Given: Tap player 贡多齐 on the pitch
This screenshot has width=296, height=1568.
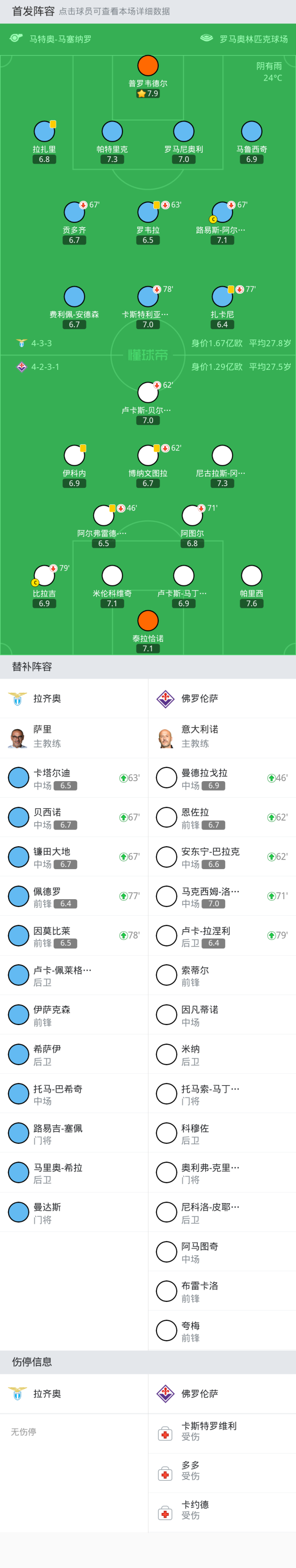Looking at the screenshot, I should (74, 212).
